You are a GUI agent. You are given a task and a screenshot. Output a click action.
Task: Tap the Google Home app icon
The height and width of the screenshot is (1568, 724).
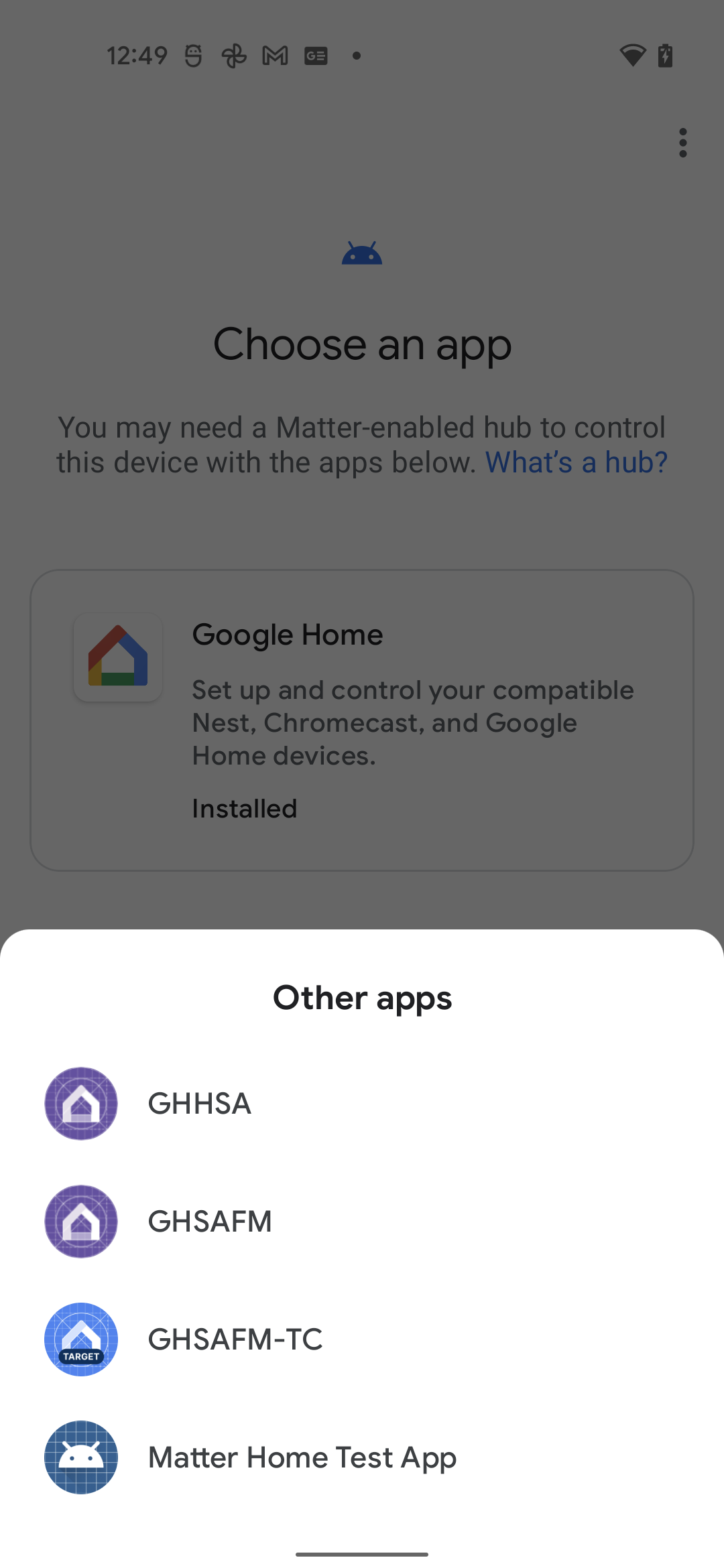click(117, 658)
